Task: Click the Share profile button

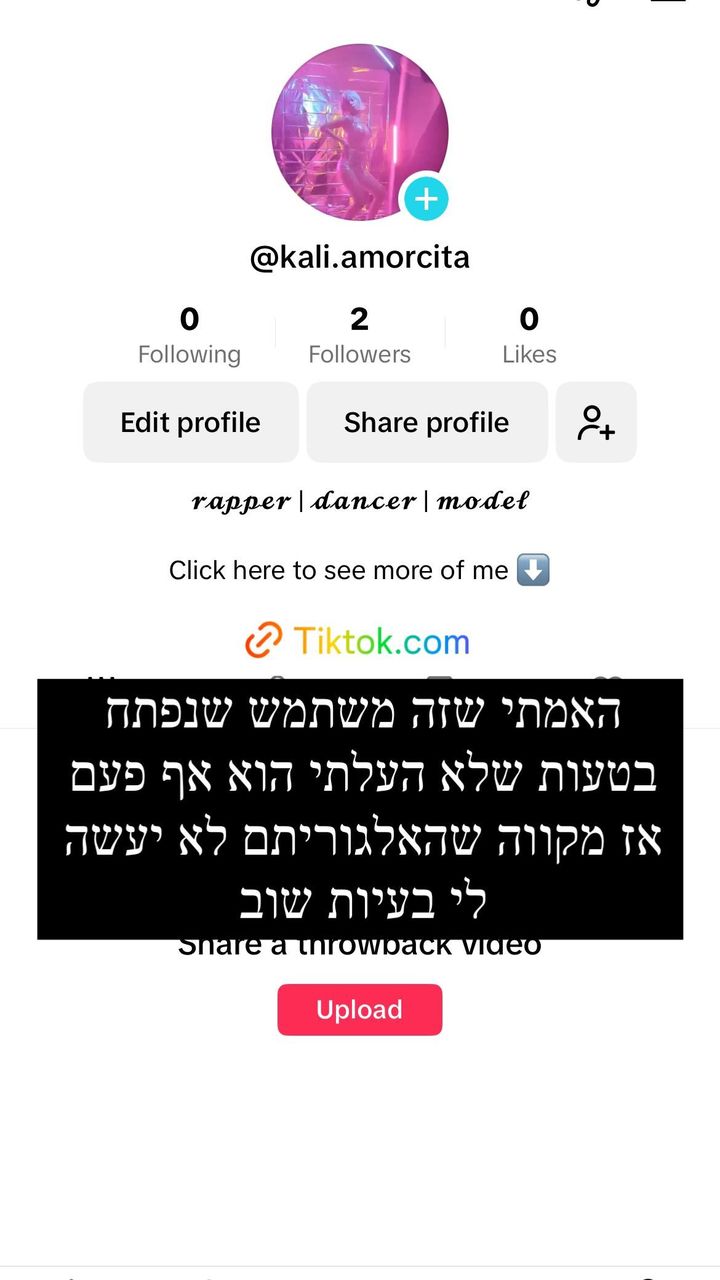Action: point(427,422)
